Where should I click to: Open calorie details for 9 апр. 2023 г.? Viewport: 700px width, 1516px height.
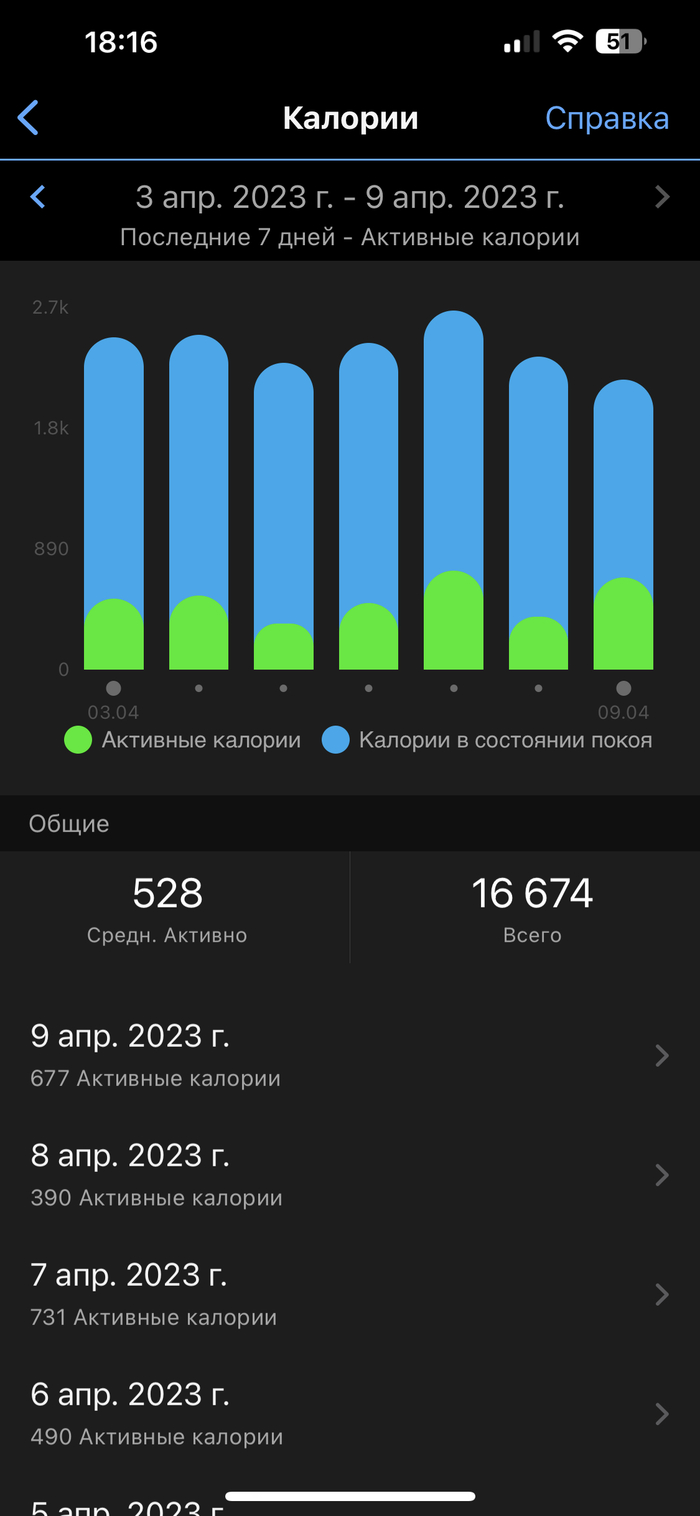click(350, 1055)
